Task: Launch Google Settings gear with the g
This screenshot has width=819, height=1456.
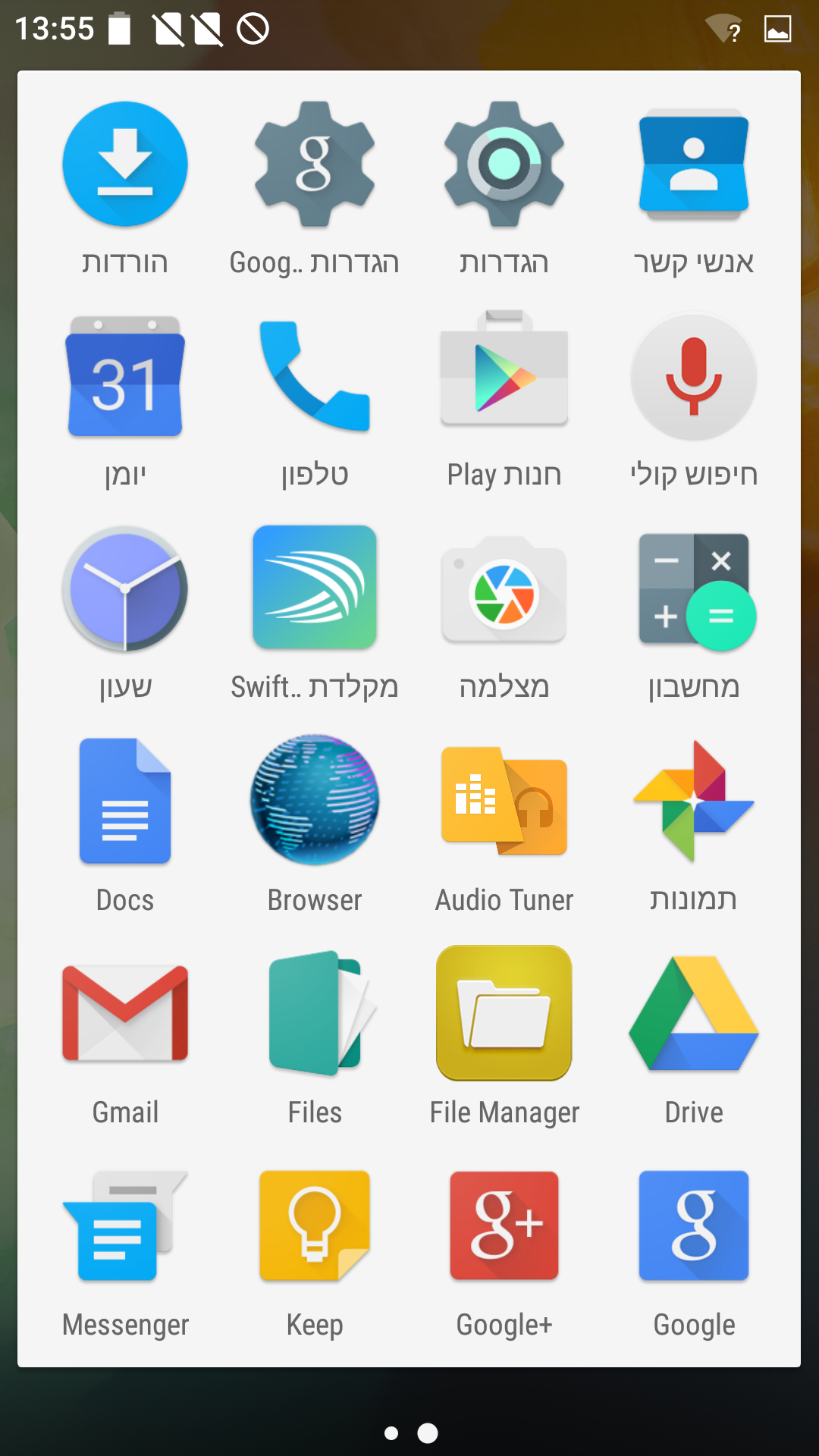Action: click(315, 165)
